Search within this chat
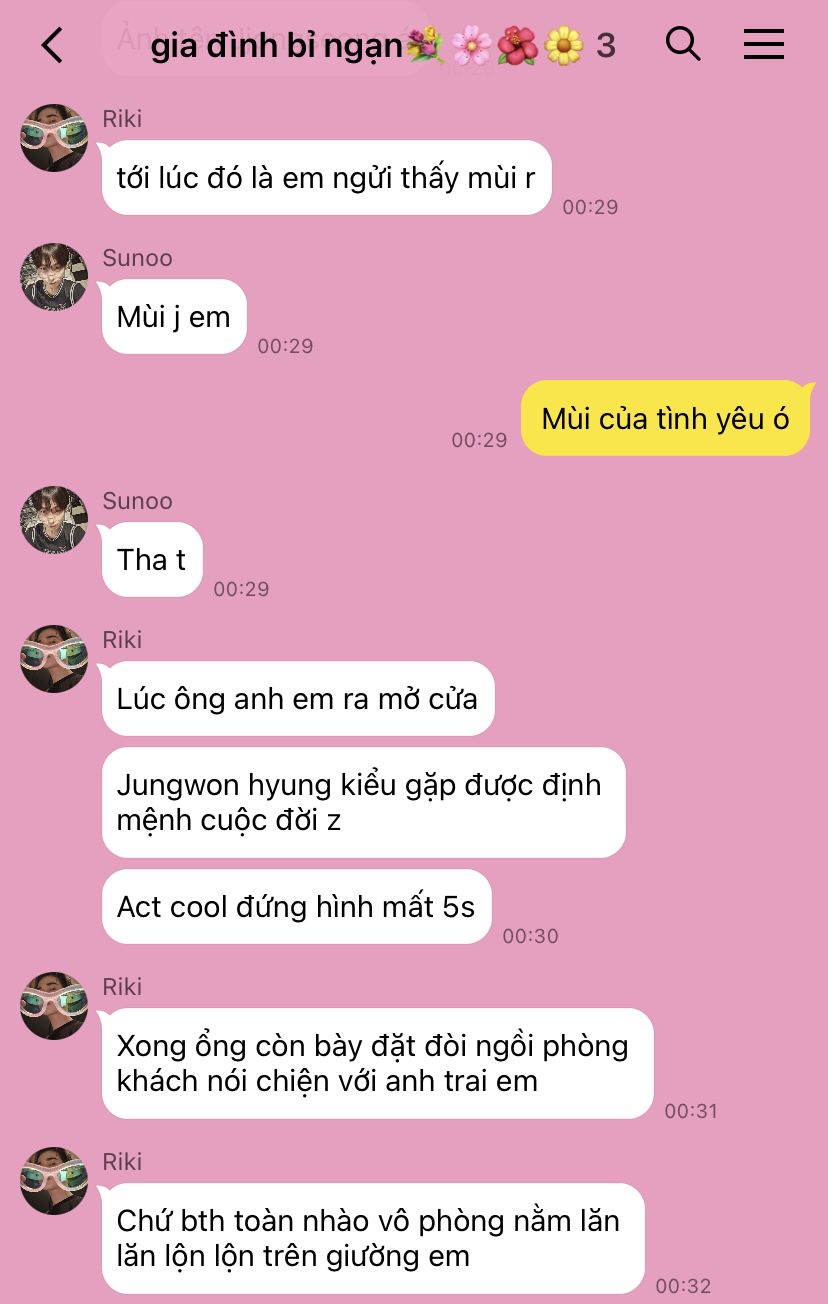Screen dimensions: 828x1304 pyautogui.click(x=683, y=44)
